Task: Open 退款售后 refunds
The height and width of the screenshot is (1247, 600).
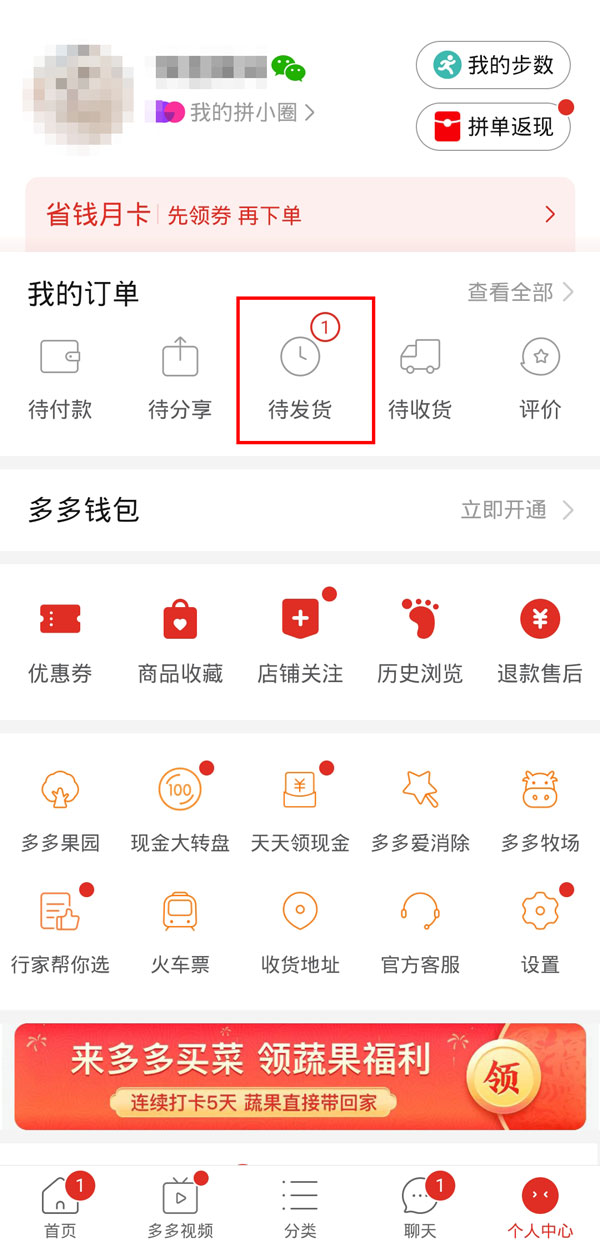Action: (540, 640)
